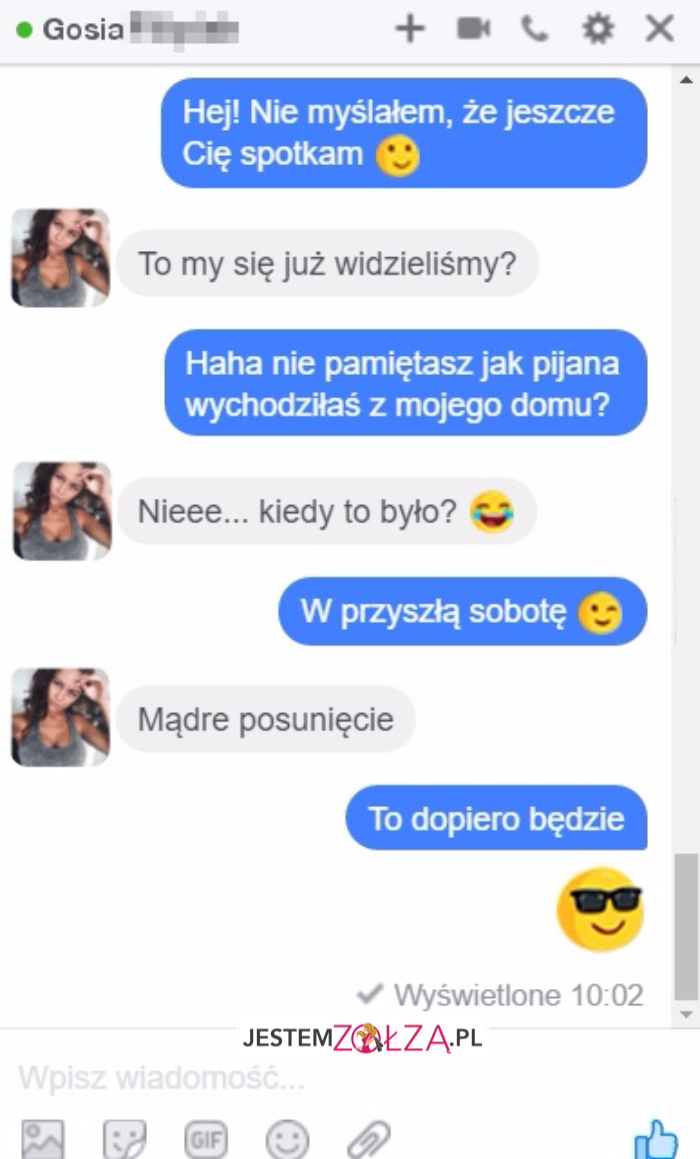Tap the scrollbar down arrow

687,1014
